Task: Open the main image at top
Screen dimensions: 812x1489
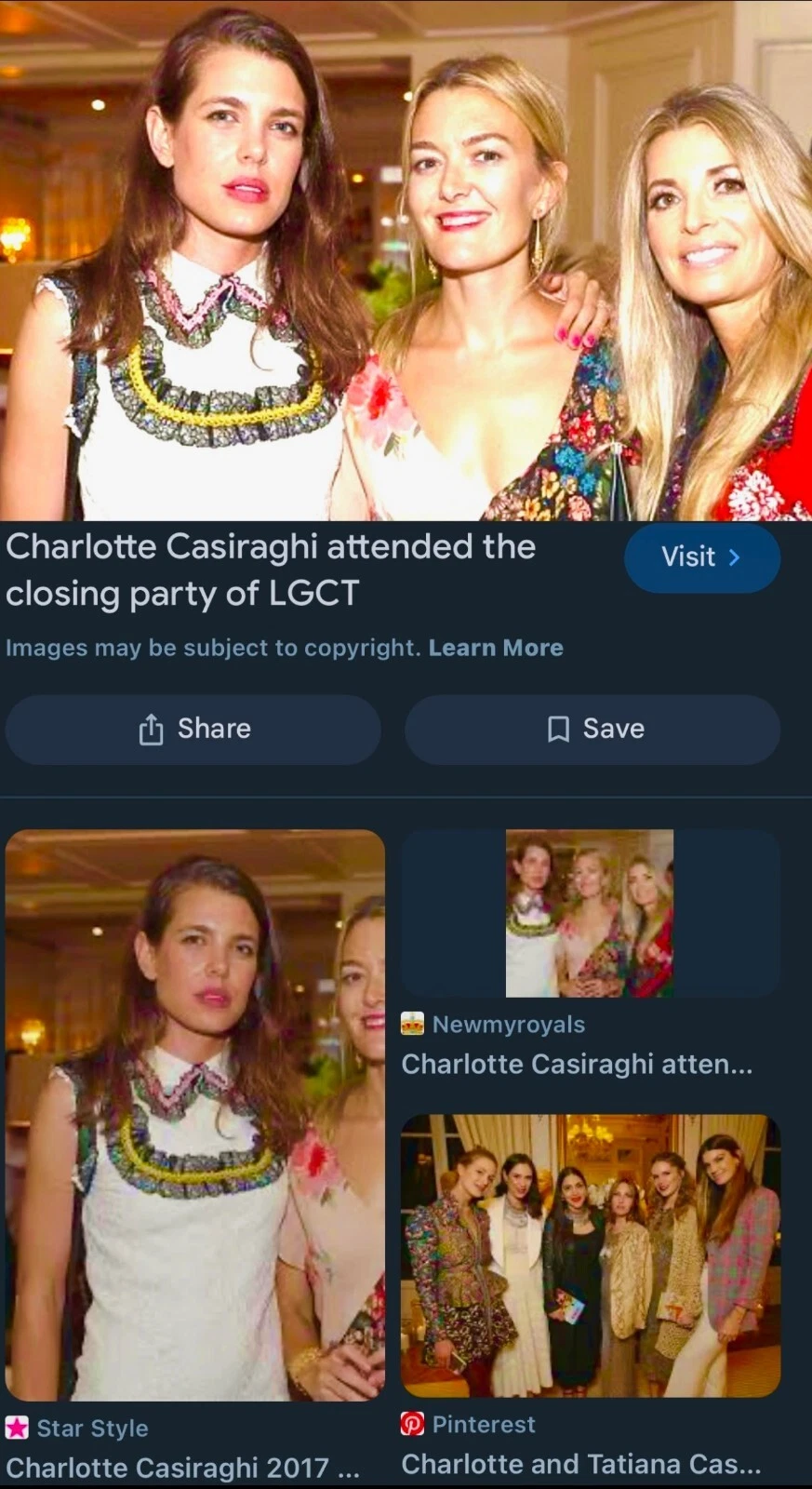Action: click(x=406, y=261)
